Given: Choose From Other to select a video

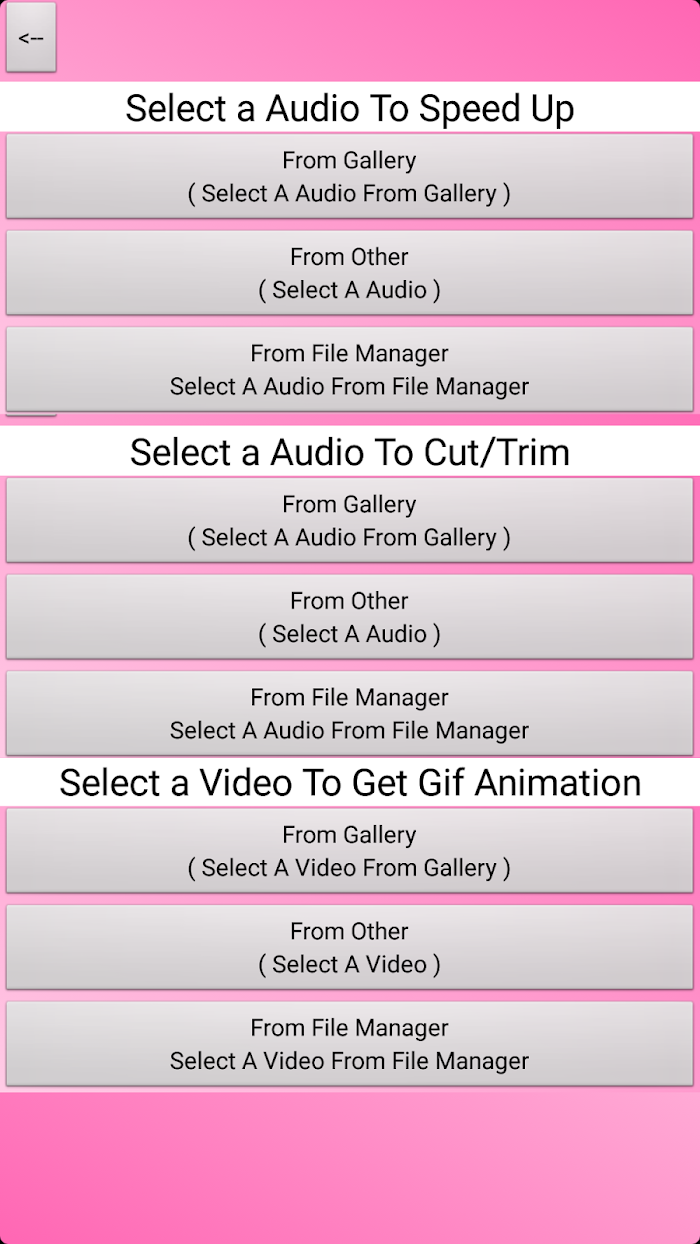Looking at the screenshot, I should (x=349, y=947).
